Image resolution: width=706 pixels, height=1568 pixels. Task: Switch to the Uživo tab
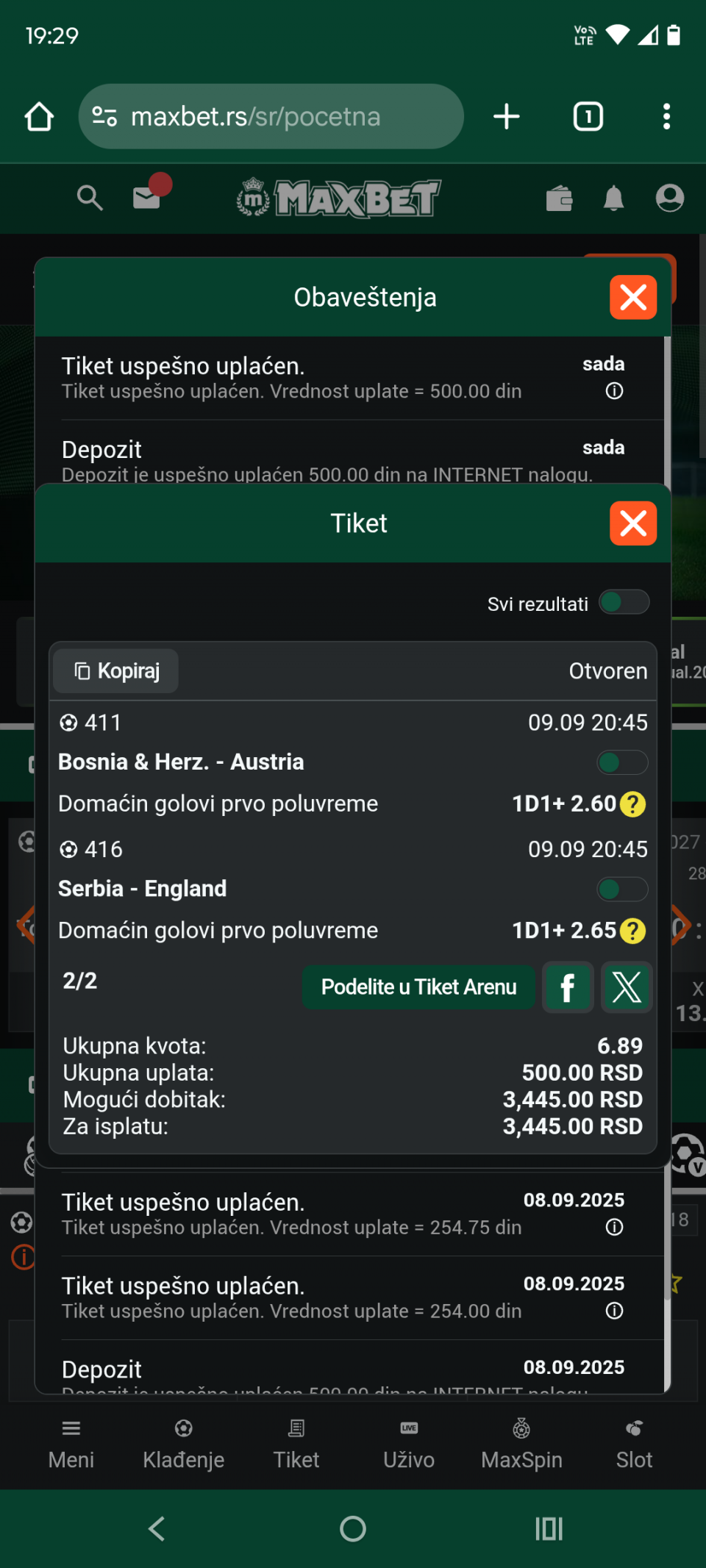point(409,1445)
